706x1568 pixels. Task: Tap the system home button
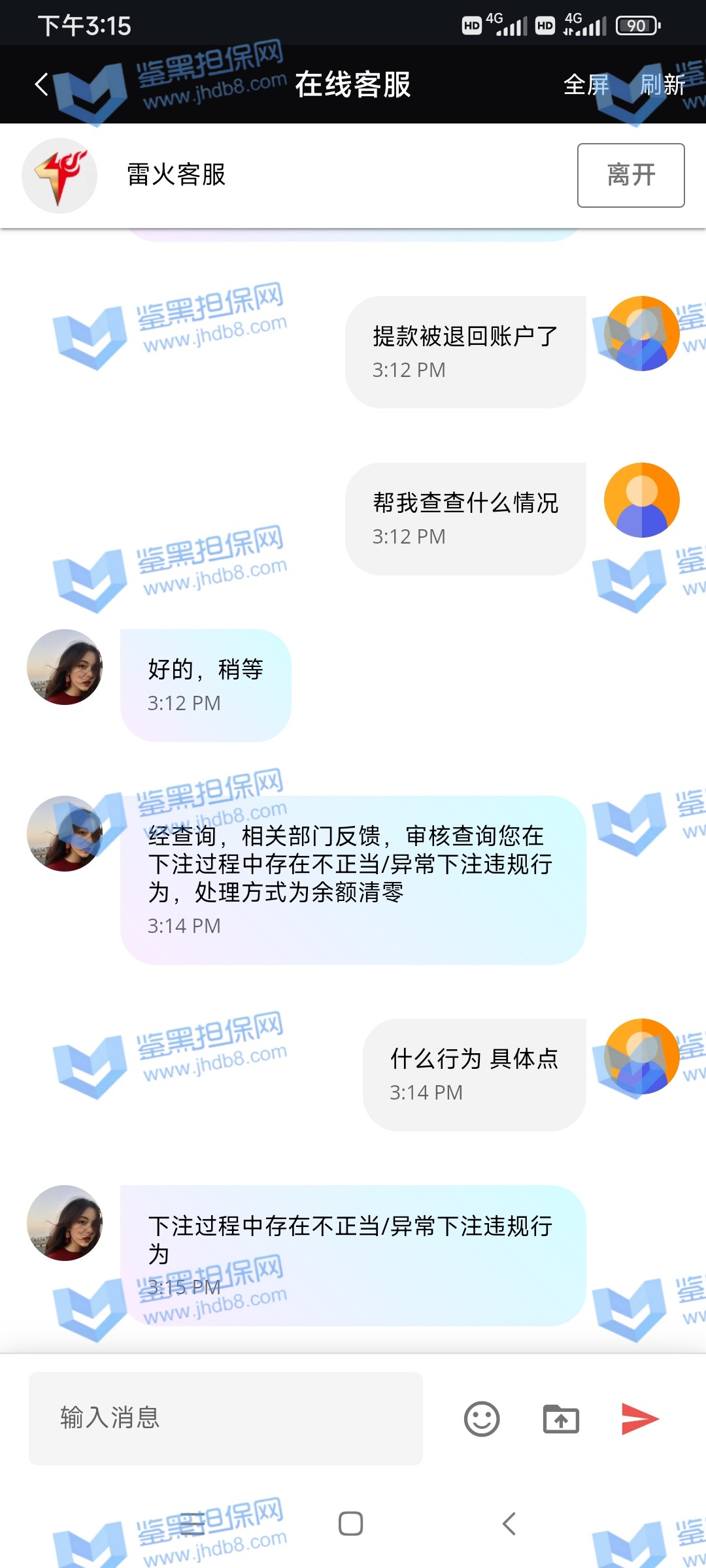tap(351, 1524)
